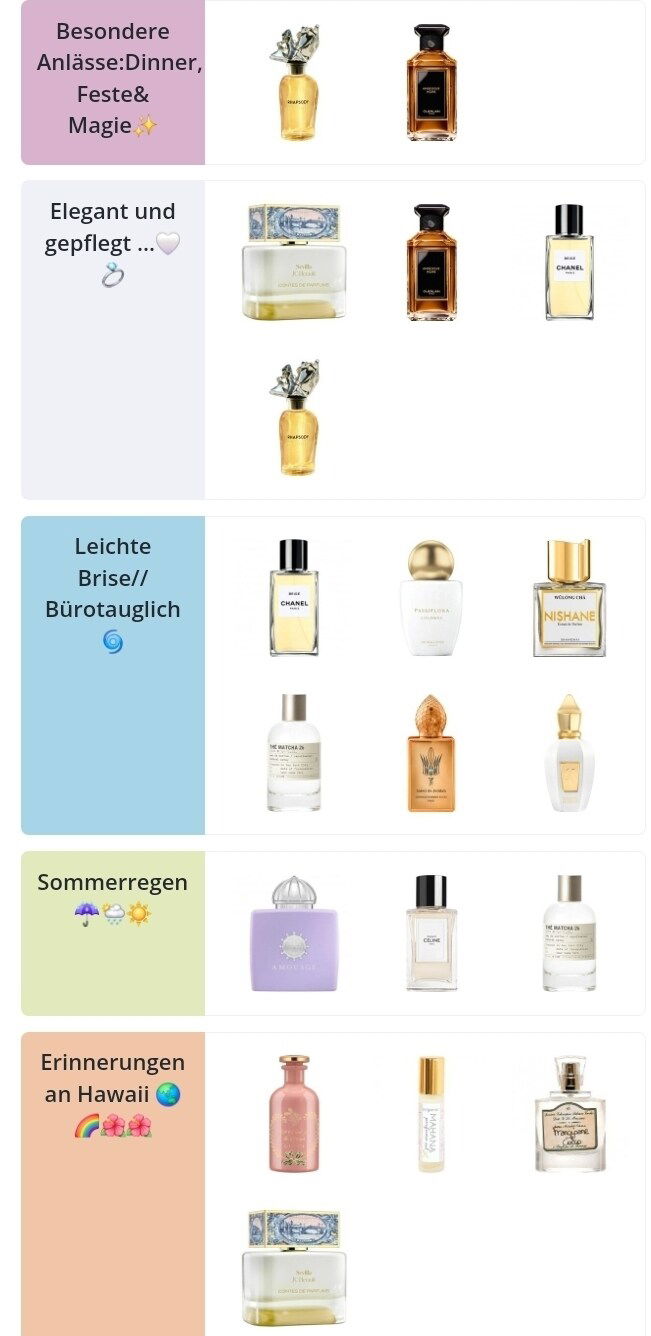Open the Rhapsody bottle under Besondere Anlässe
The image size is (651, 1336).
point(294,82)
